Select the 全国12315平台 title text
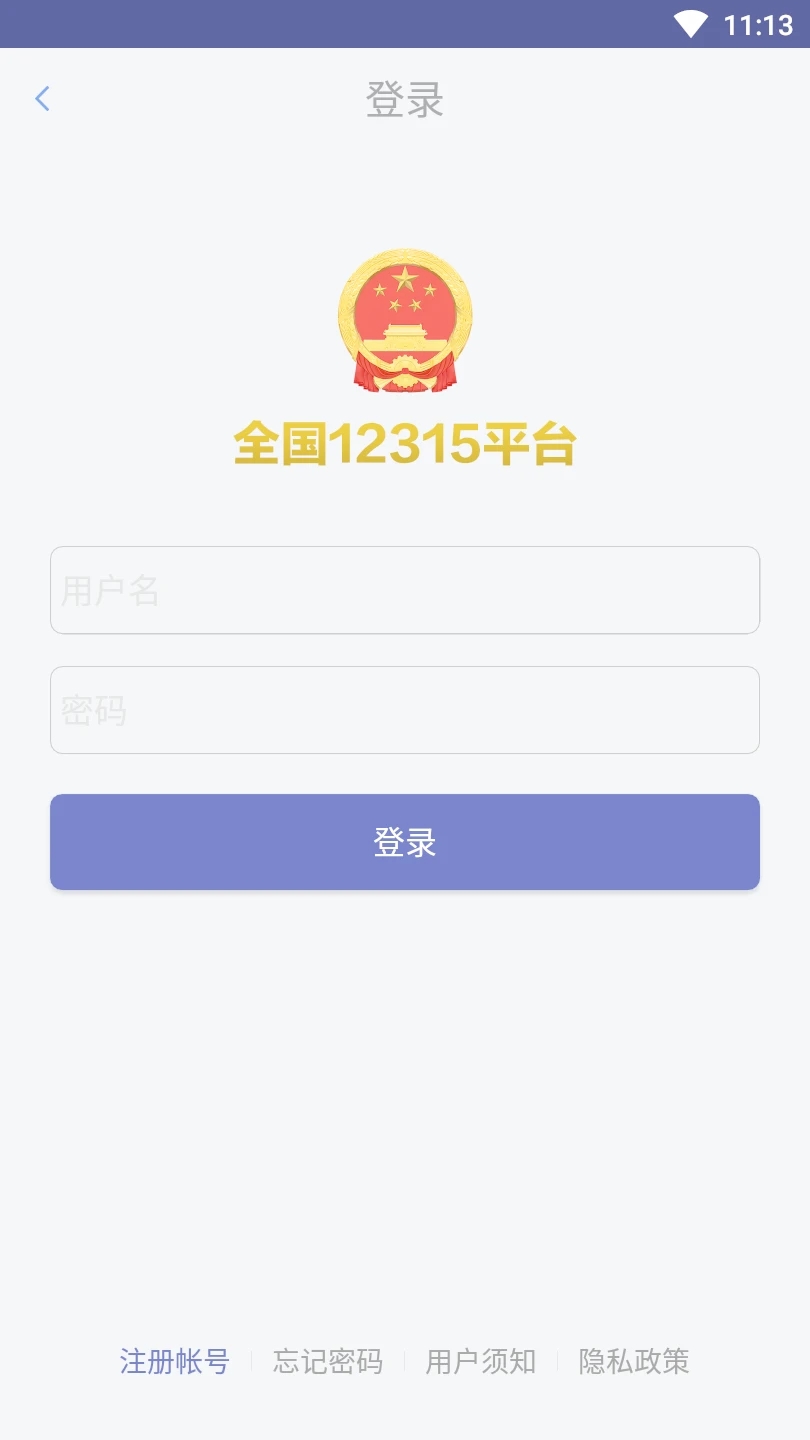 point(404,444)
